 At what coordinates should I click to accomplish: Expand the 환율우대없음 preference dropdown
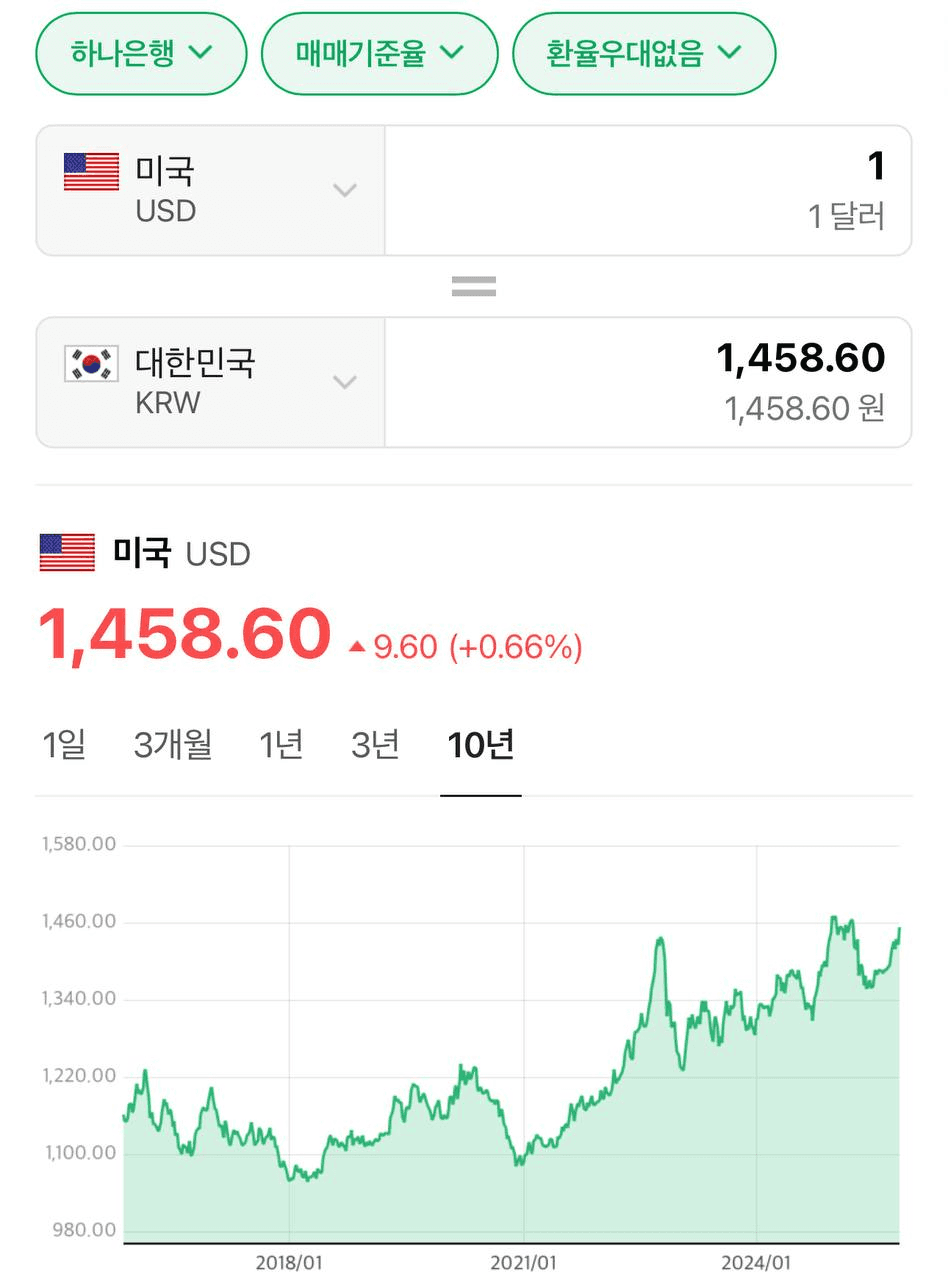[x=643, y=53]
